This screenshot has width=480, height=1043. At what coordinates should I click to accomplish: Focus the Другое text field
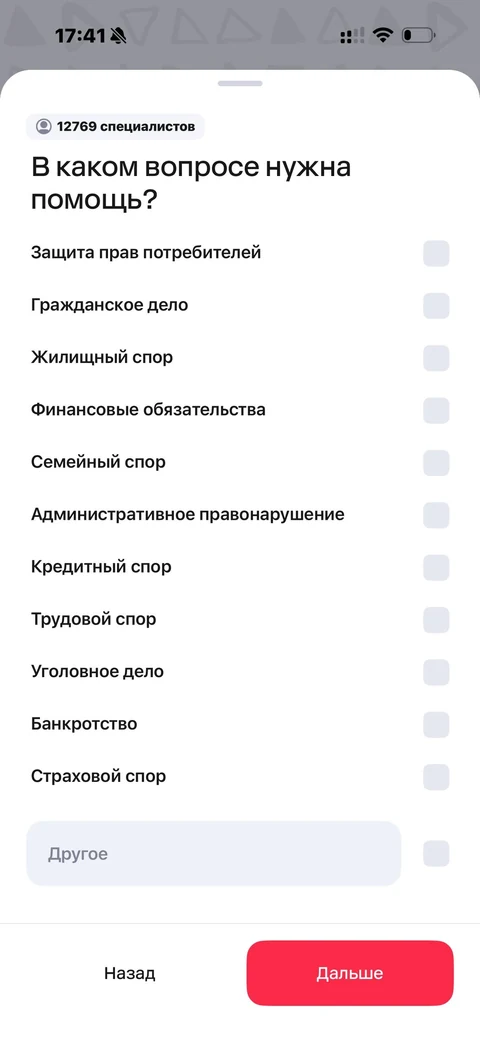click(213, 853)
